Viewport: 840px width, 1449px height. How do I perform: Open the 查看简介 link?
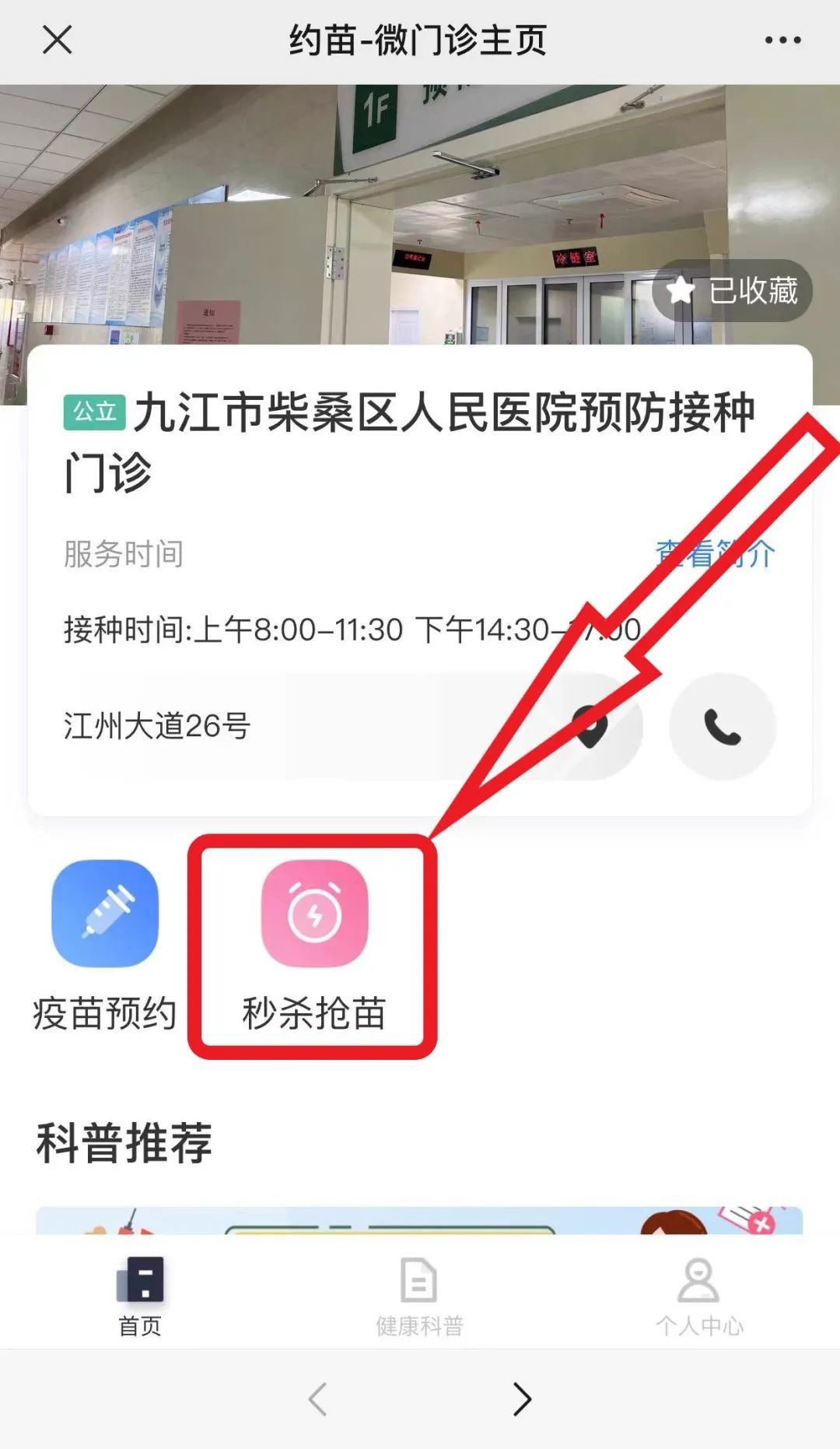pyautogui.click(x=716, y=554)
